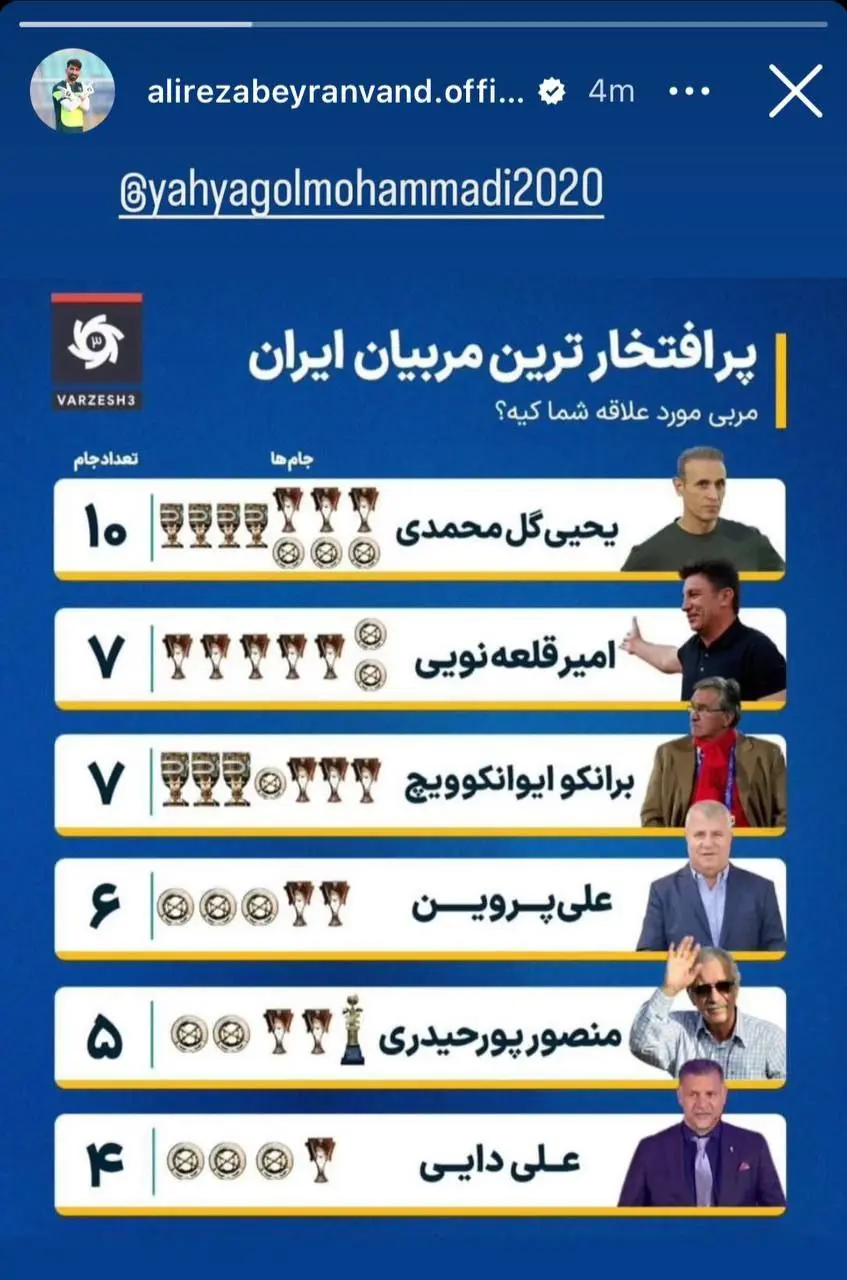Tap the alirezabeyranvand.offi… username
The height and width of the screenshot is (1280, 847).
click(x=335, y=92)
